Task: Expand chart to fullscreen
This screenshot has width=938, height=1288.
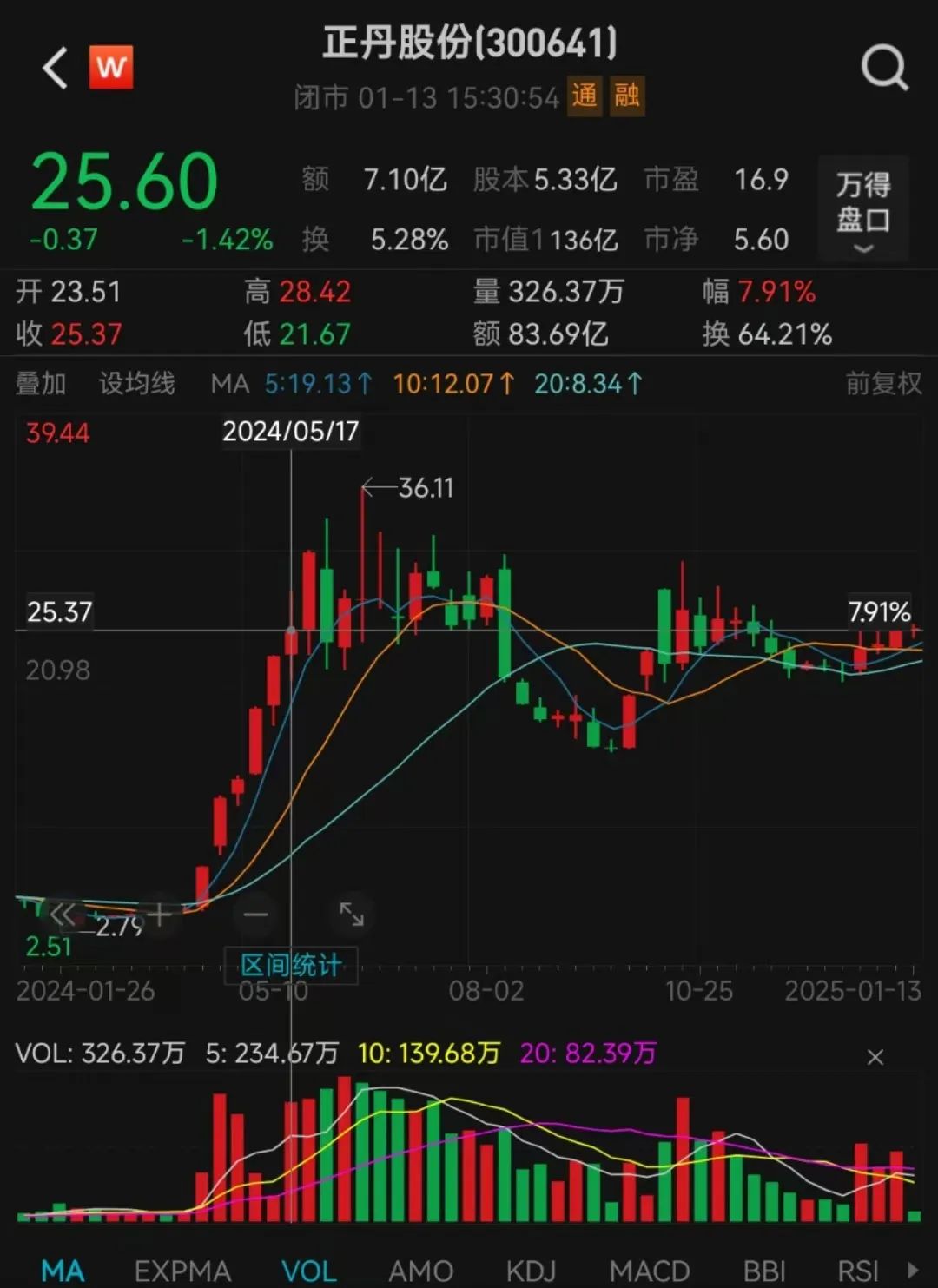Action: tap(352, 914)
